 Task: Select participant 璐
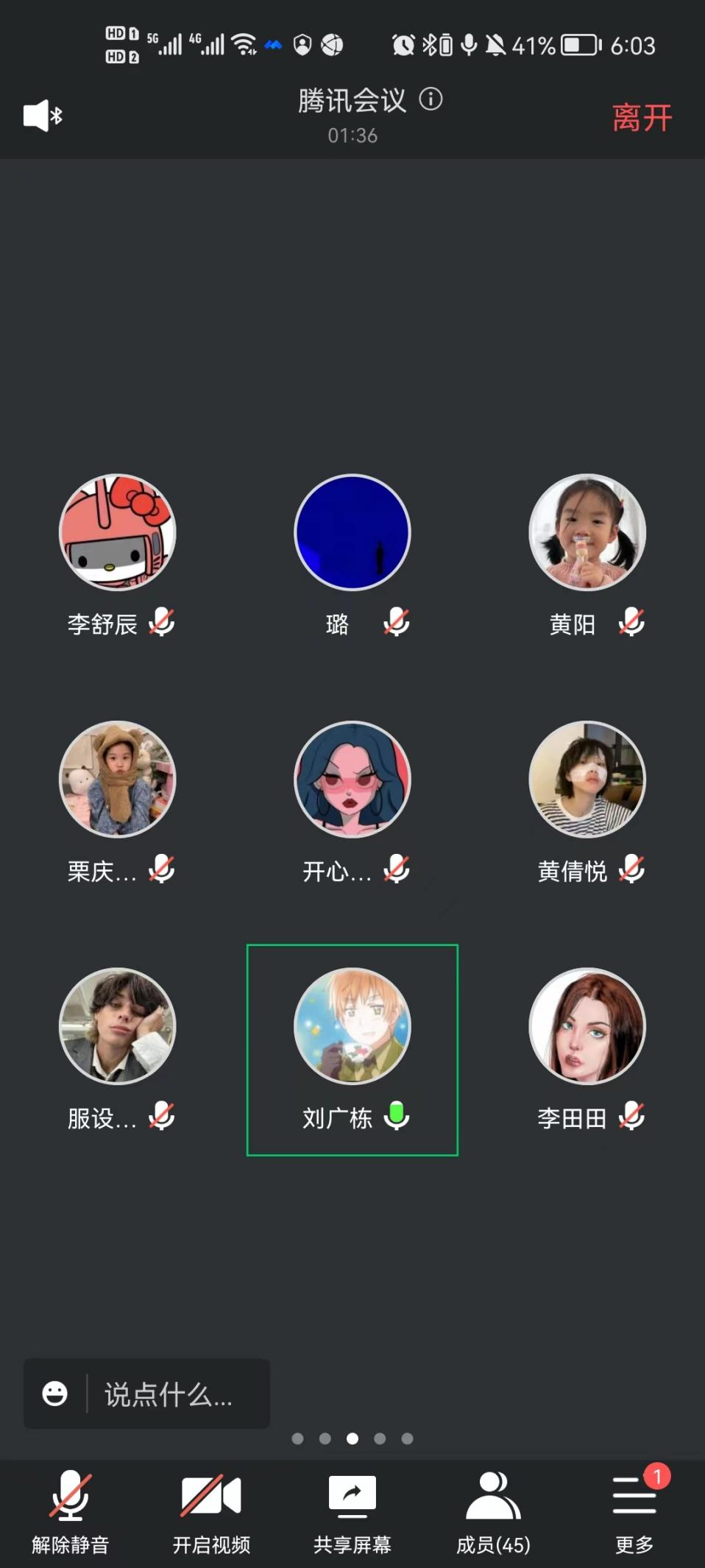[x=352, y=532]
